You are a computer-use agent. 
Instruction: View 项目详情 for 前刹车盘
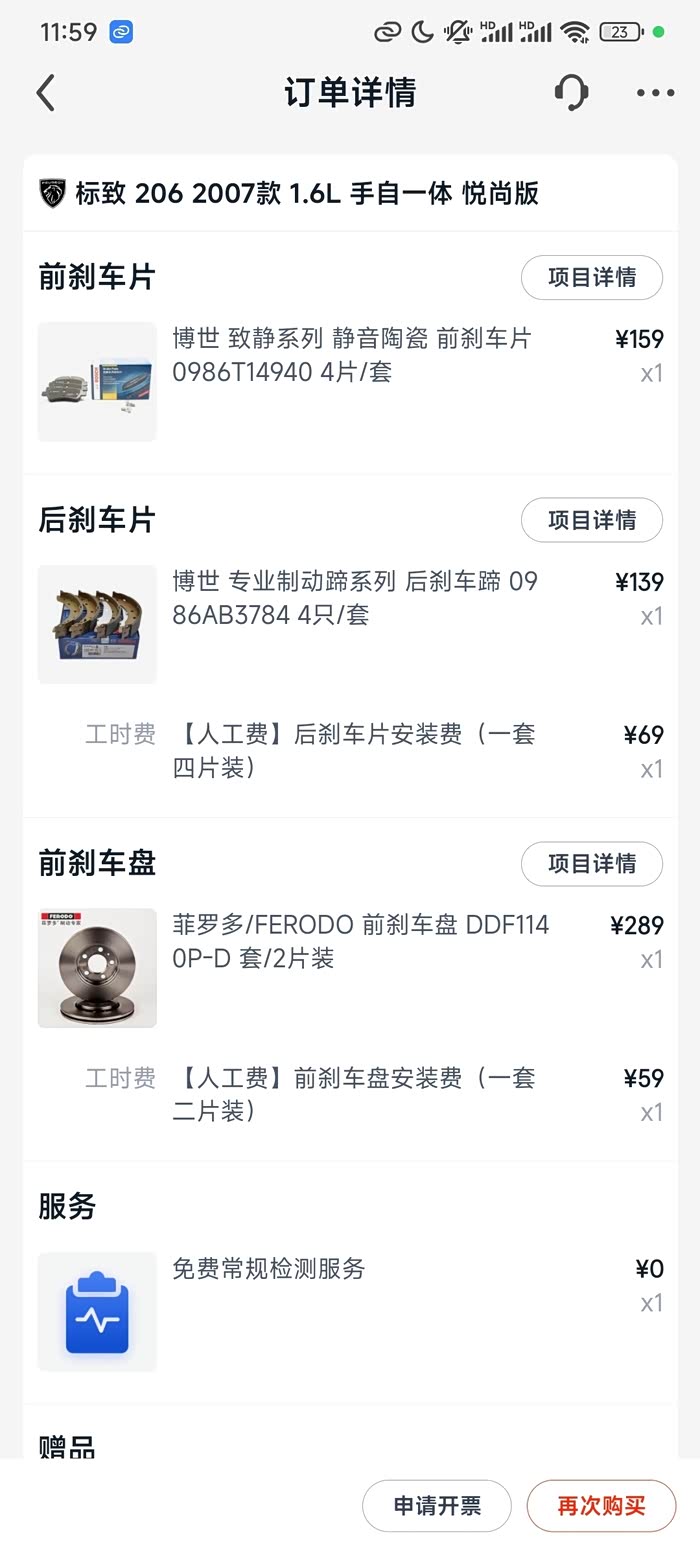[x=591, y=863]
